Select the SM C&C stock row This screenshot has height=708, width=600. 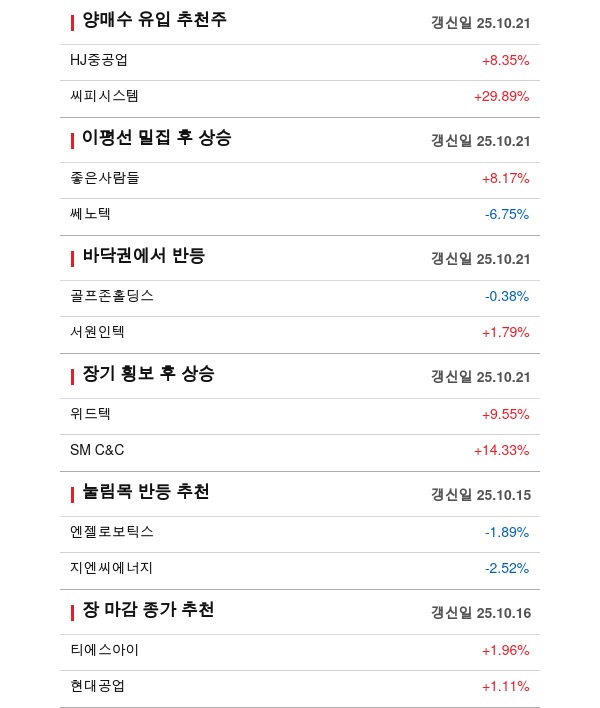pos(97,450)
